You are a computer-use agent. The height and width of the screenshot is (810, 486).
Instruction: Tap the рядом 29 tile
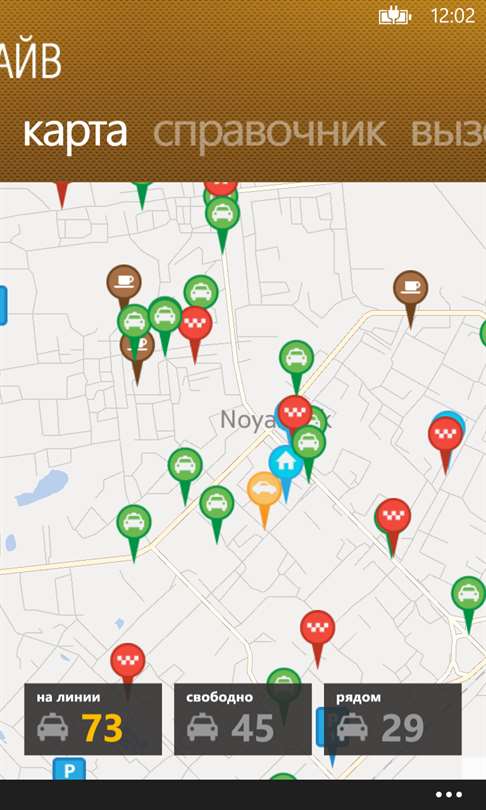(x=393, y=719)
